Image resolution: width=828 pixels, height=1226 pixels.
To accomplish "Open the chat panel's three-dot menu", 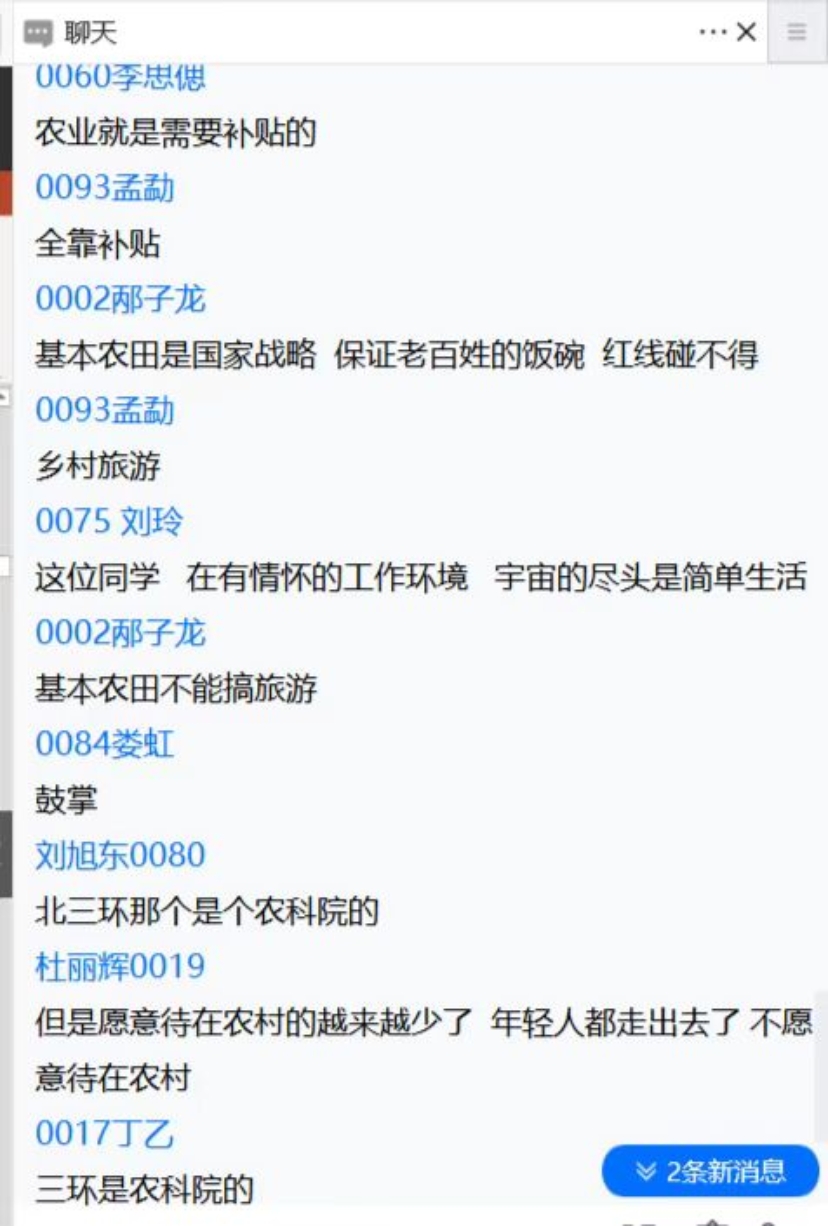I will (713, 33).
